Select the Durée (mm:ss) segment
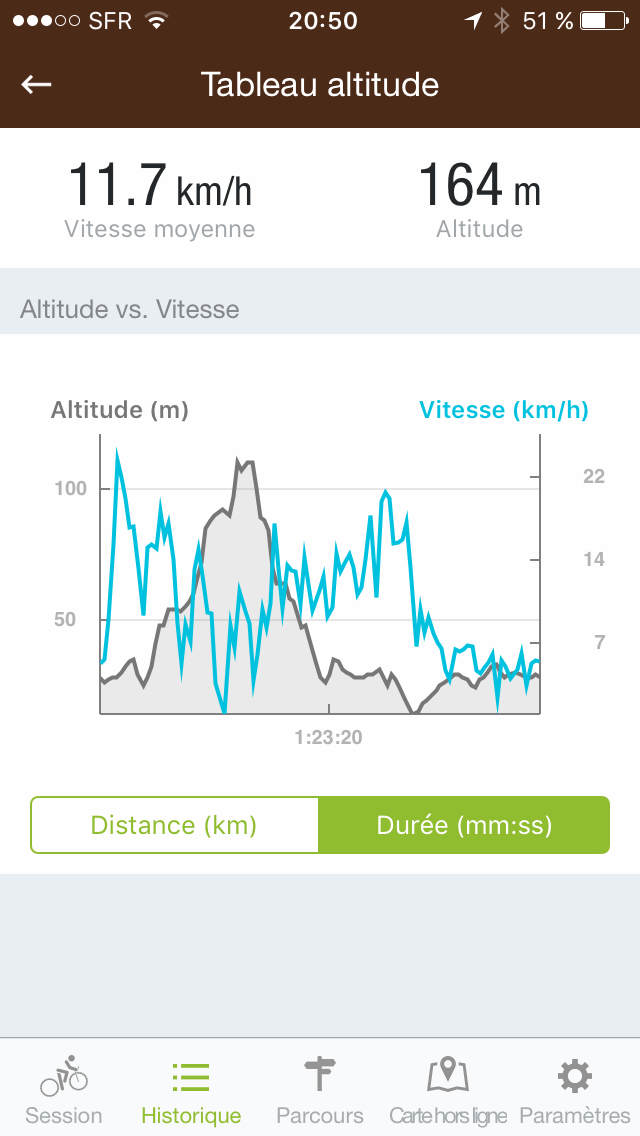Image resolution: width=640 pixels, height=1136 pixels. coord(464,825)
